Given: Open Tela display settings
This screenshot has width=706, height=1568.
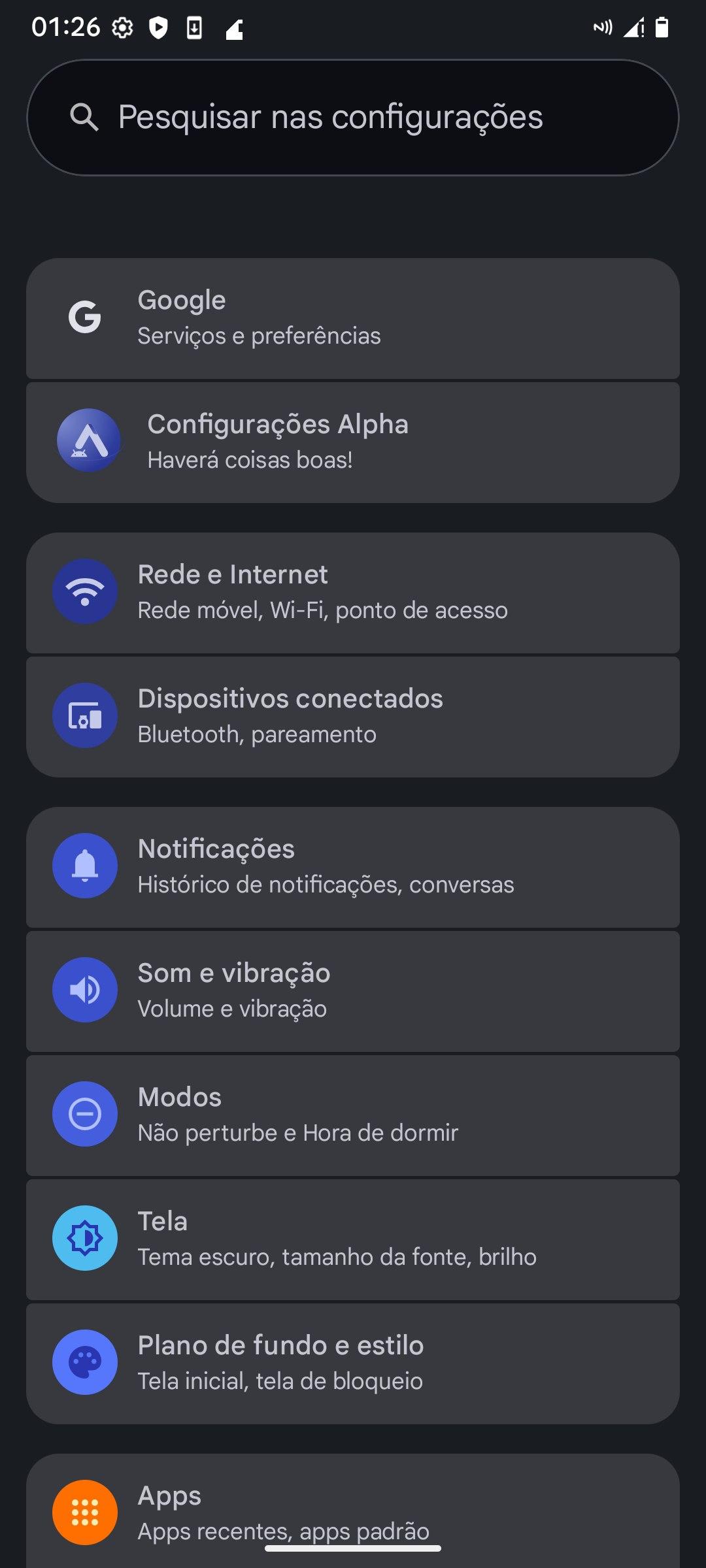Looking at the screenshot, I should click(x=353, y=1239).
